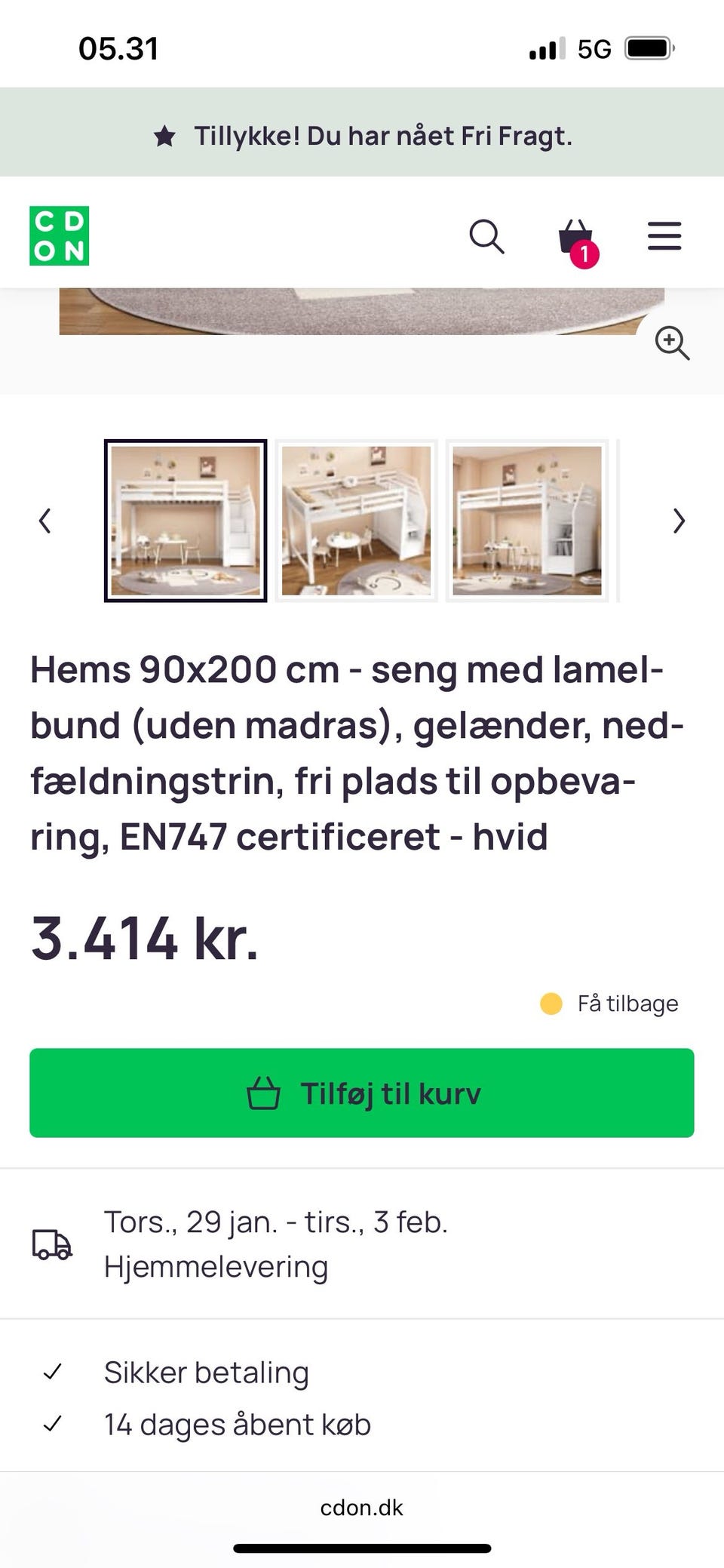Select the second loft bed thumbnail
724x1568 pixels.
click(356, 521)
